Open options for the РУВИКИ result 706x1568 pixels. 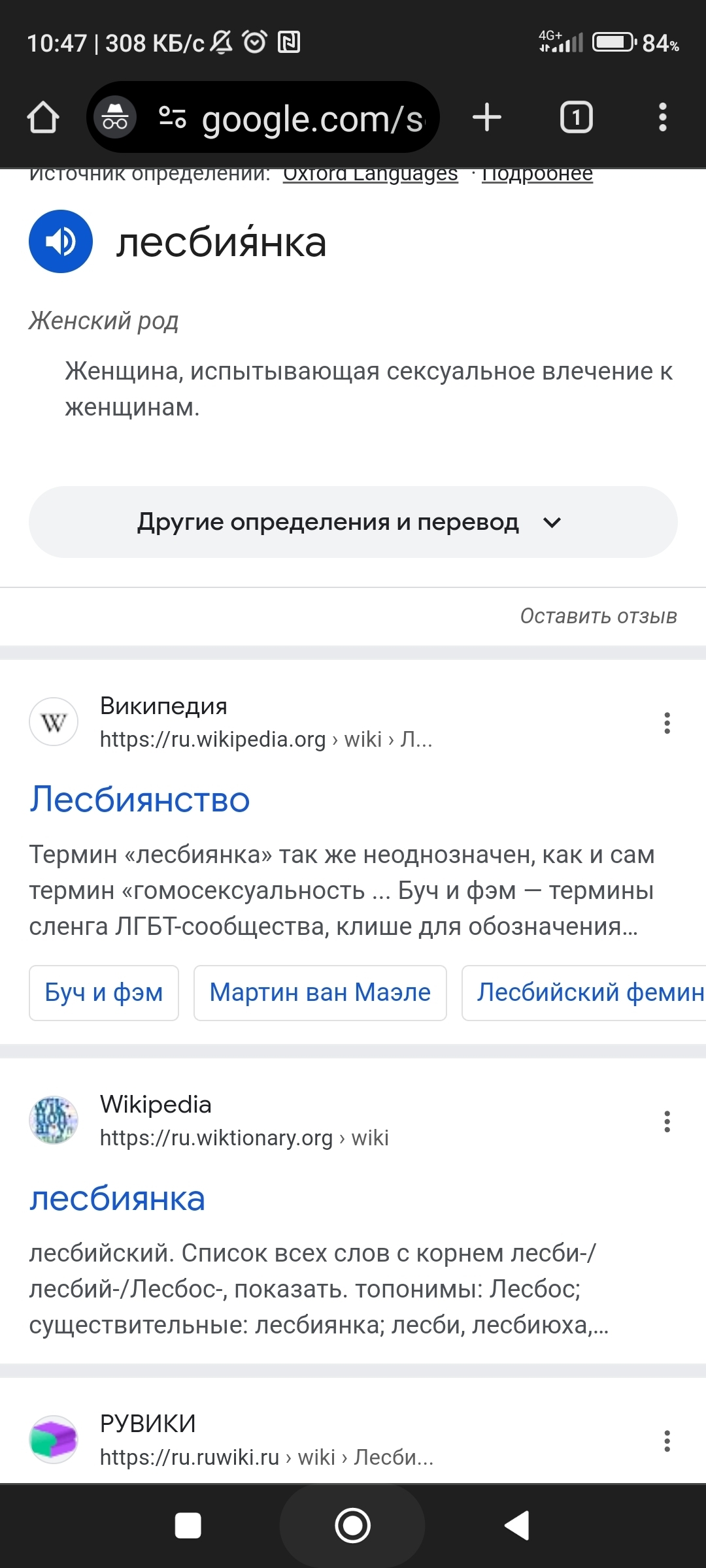tap(667, 1441)
